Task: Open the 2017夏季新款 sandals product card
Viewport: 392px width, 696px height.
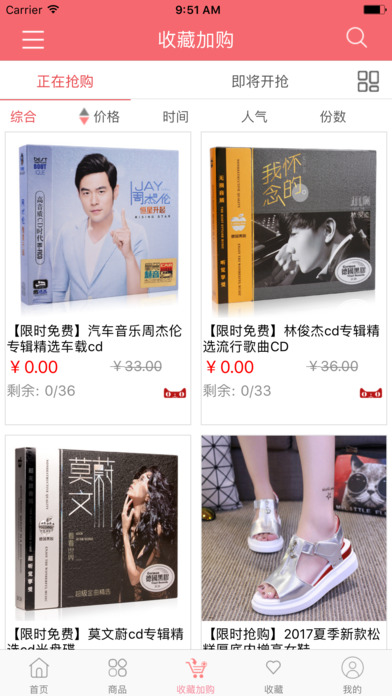Action: click(294, 542)
